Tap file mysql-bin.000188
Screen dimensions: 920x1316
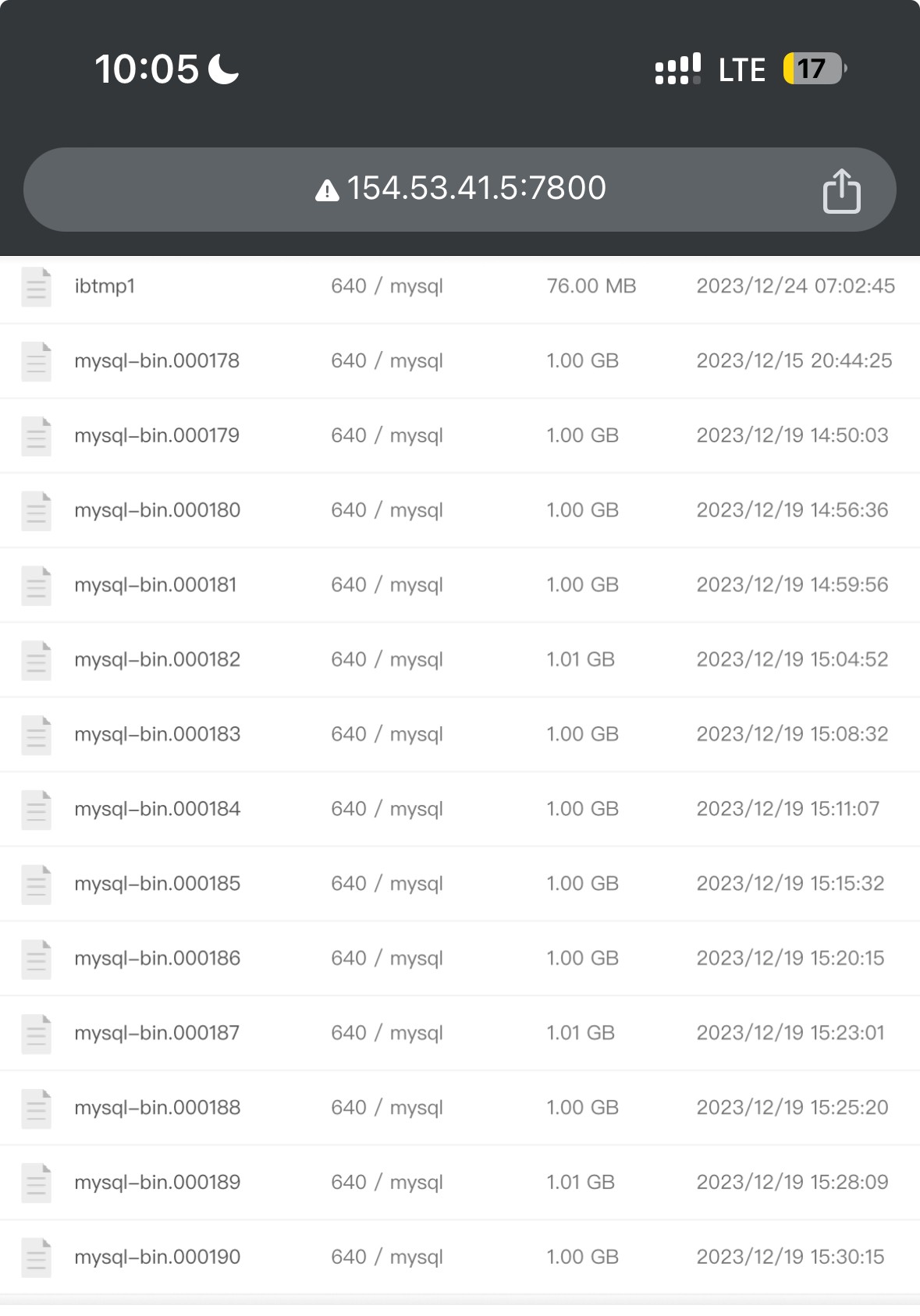pyautogui.click(x=157, y=1108)
